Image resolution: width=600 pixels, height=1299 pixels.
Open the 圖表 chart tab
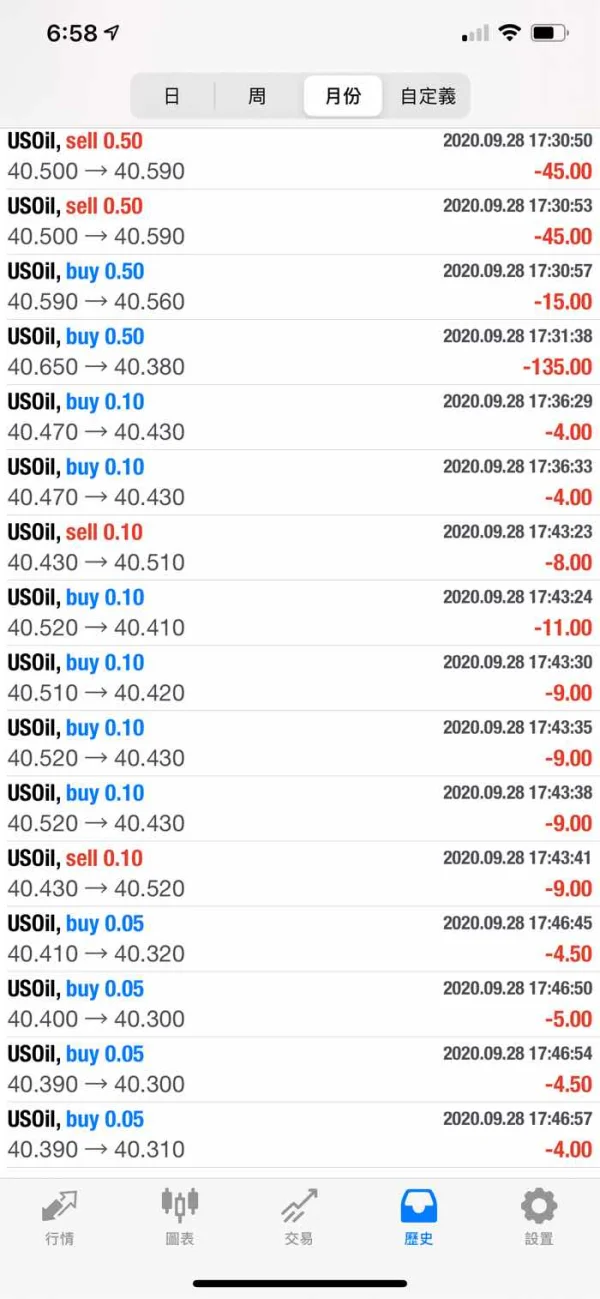[x=180, y=1216]
